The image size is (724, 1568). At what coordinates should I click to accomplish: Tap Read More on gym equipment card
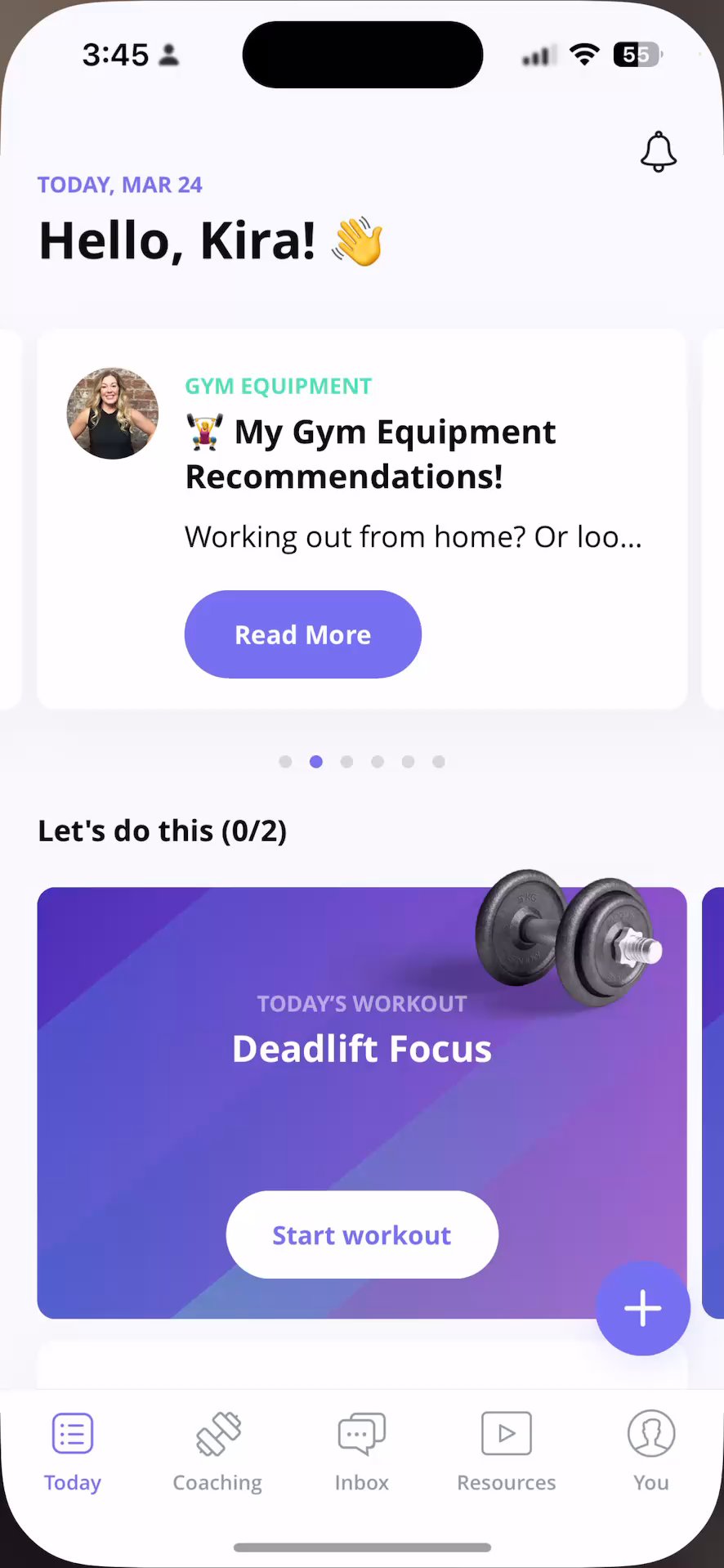(x=302, y=634)
